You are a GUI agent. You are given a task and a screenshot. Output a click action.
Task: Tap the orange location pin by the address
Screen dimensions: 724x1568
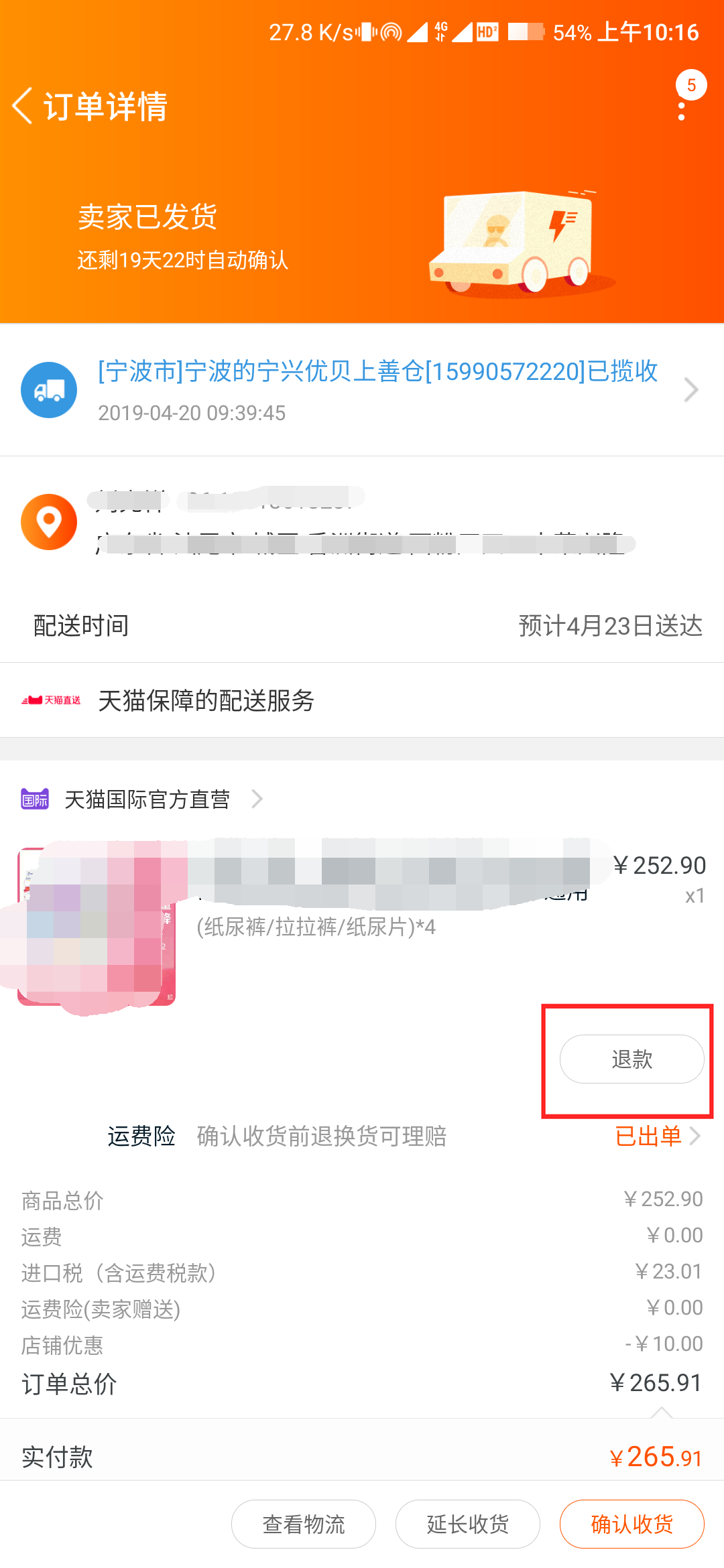click(48, 521)
